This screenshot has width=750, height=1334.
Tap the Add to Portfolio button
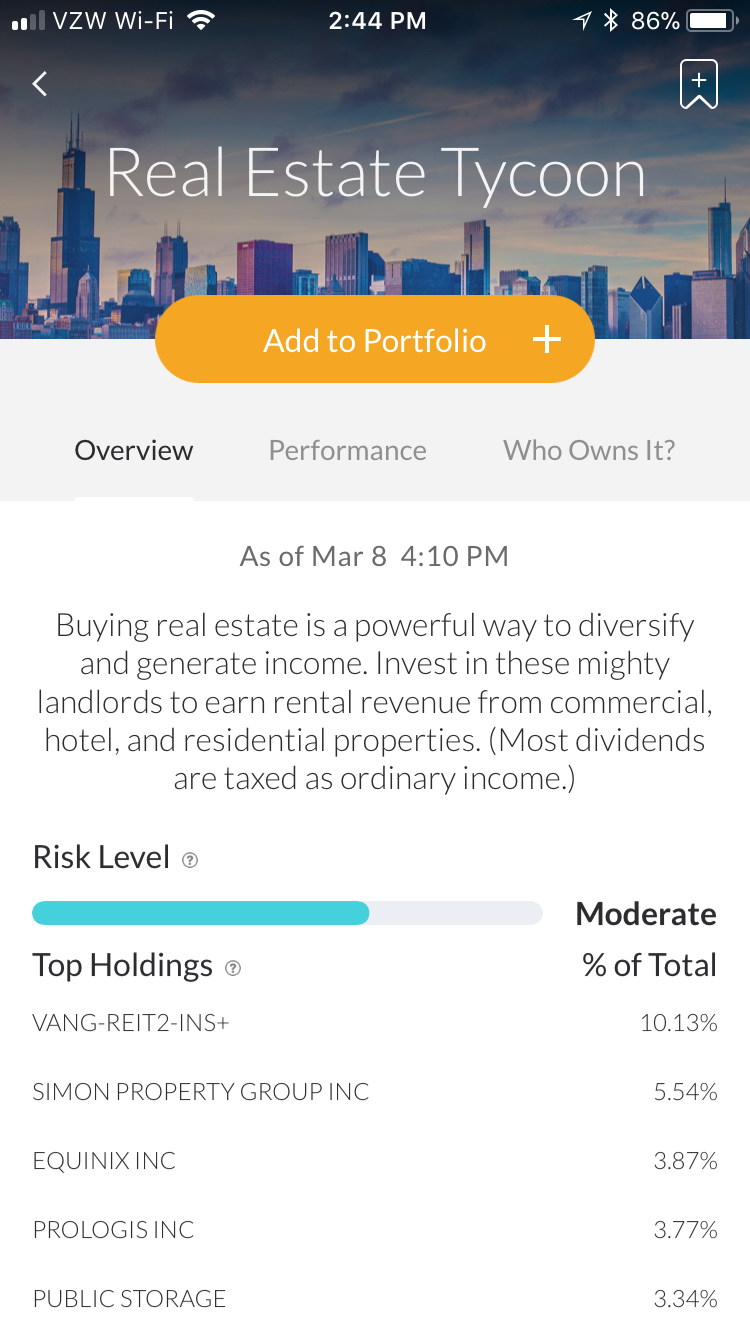tap(375, 340)
